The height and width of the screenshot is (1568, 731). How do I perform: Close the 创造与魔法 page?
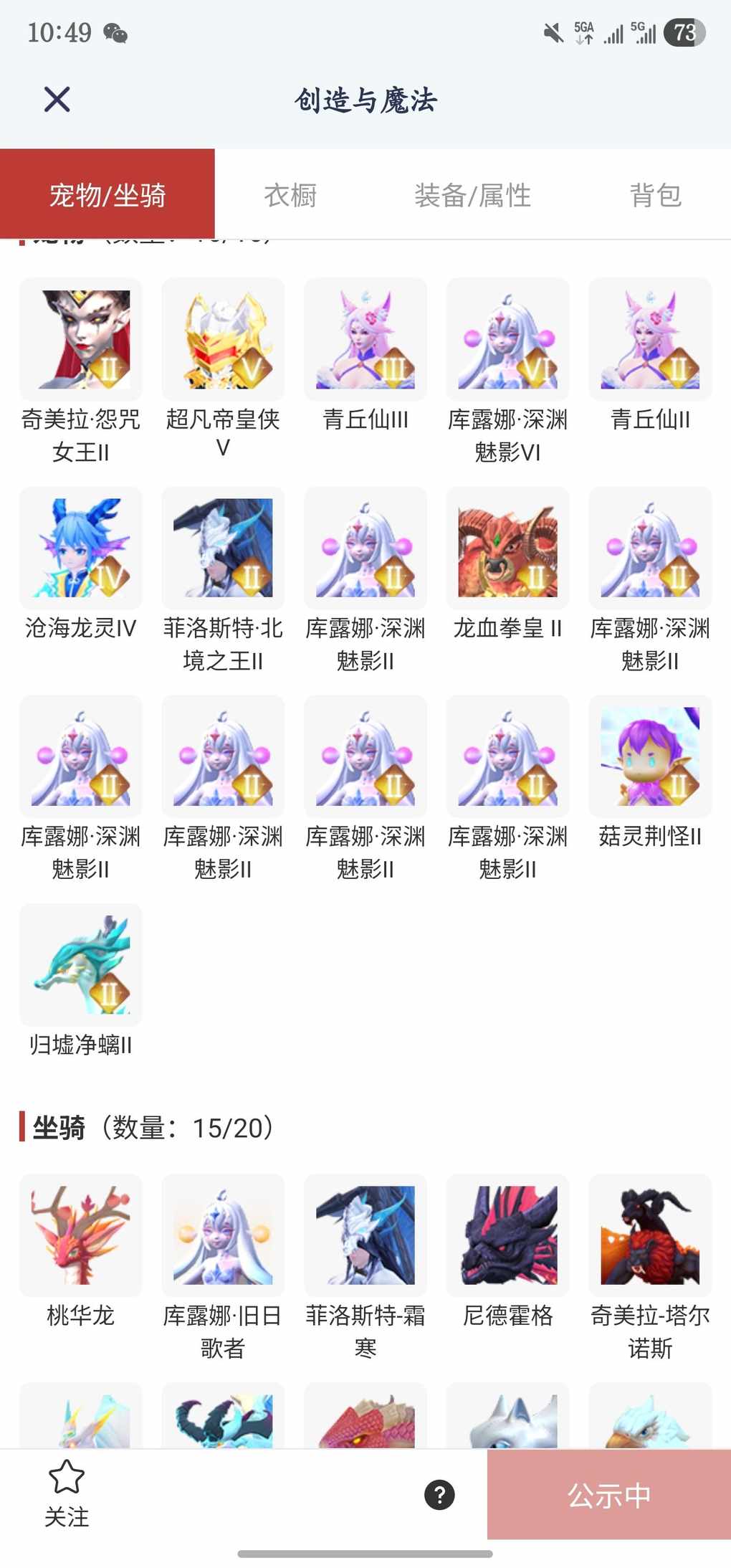point(57,100)
